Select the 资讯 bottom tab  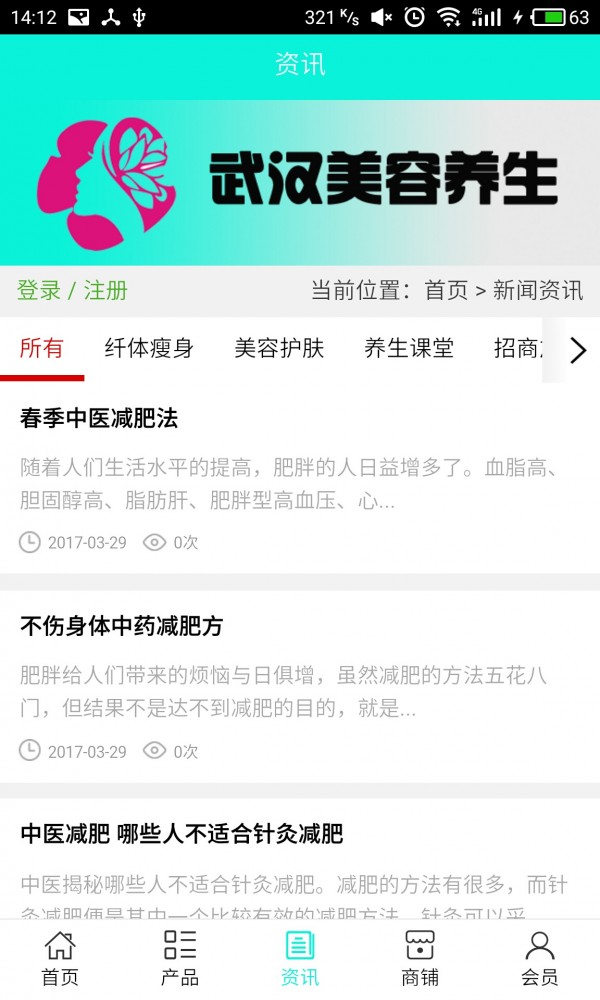coord(300,958)
